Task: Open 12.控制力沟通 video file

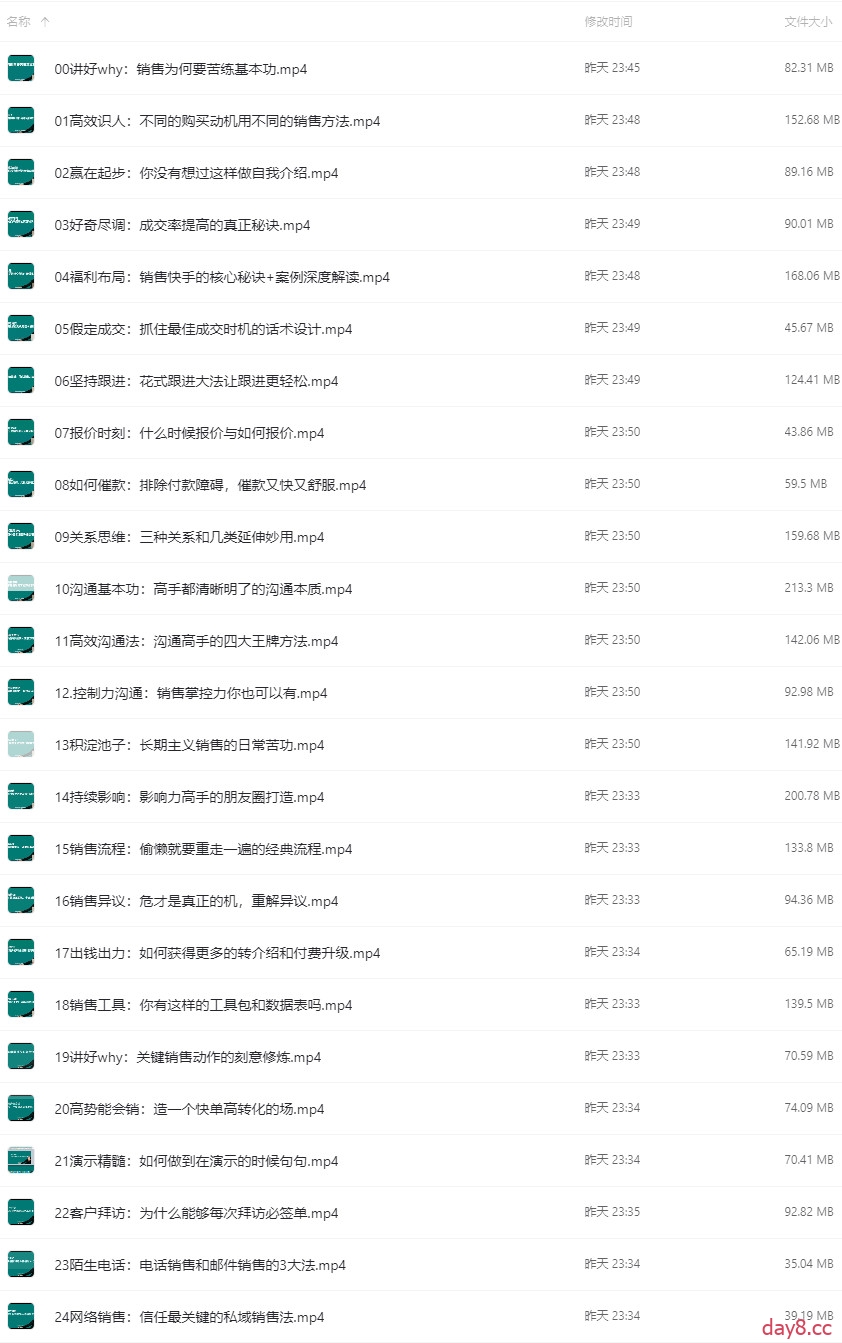Action: (x=191, y=693)
